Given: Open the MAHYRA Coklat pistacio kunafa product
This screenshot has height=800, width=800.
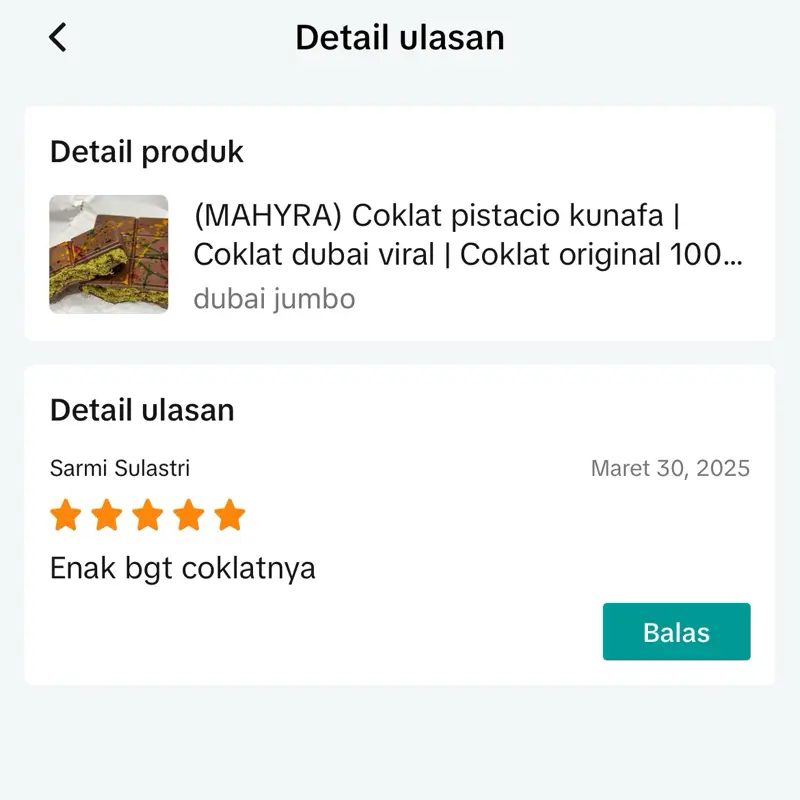Looking at the screenshot, I should pos(466,235).
